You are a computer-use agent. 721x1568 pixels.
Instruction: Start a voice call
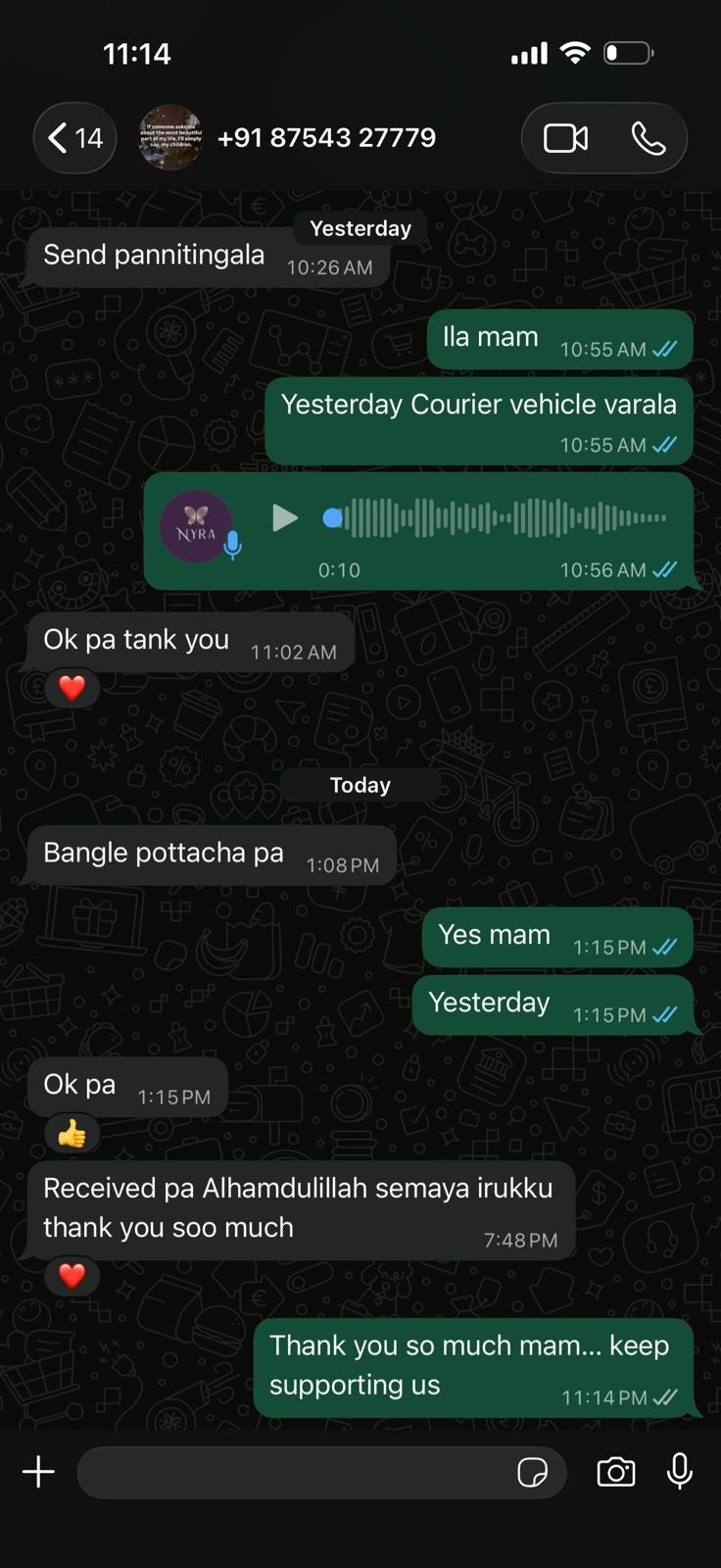click(x=648, y=138)
